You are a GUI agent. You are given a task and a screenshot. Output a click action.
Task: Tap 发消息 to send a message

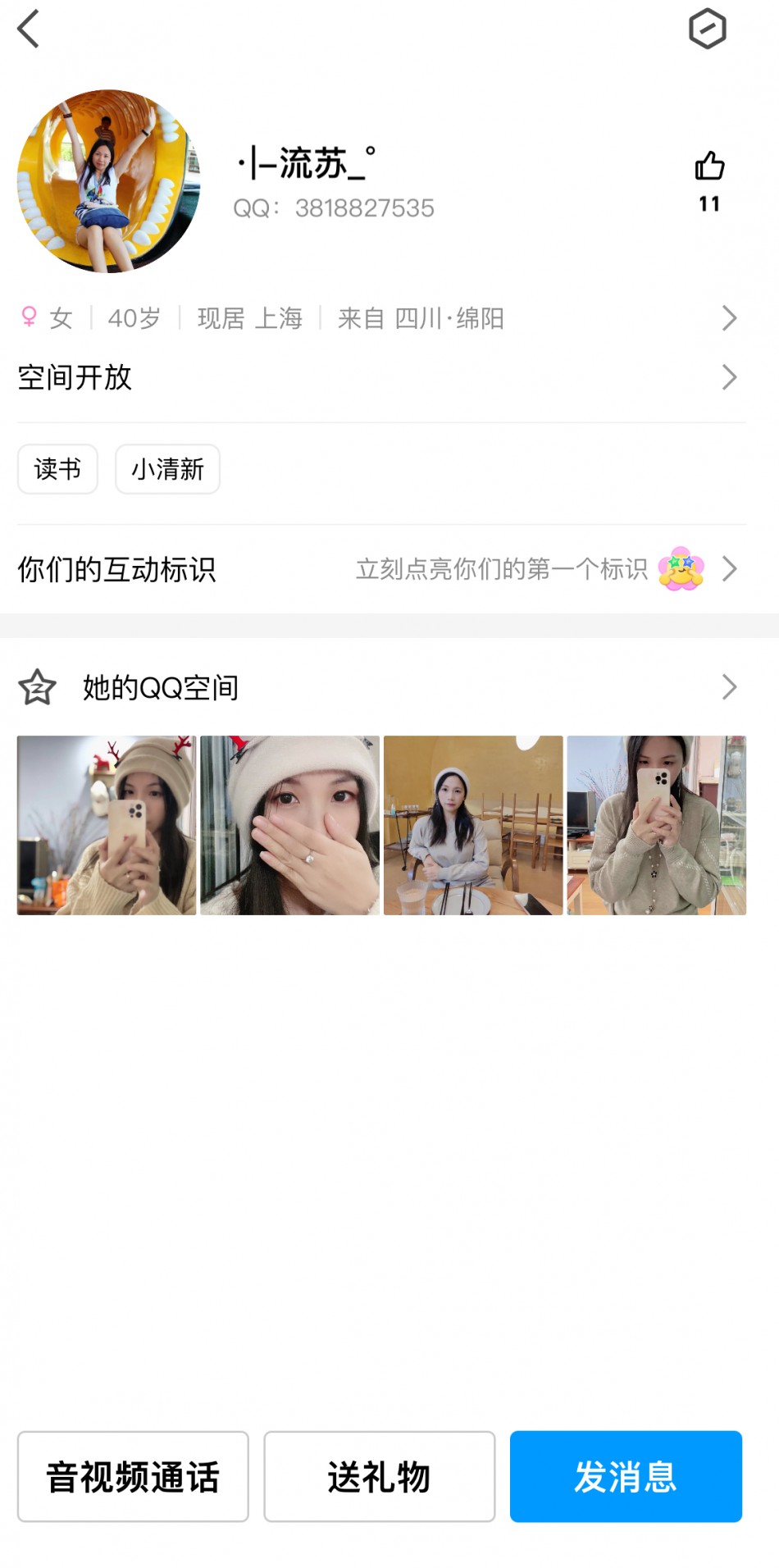coord(626,1476)
